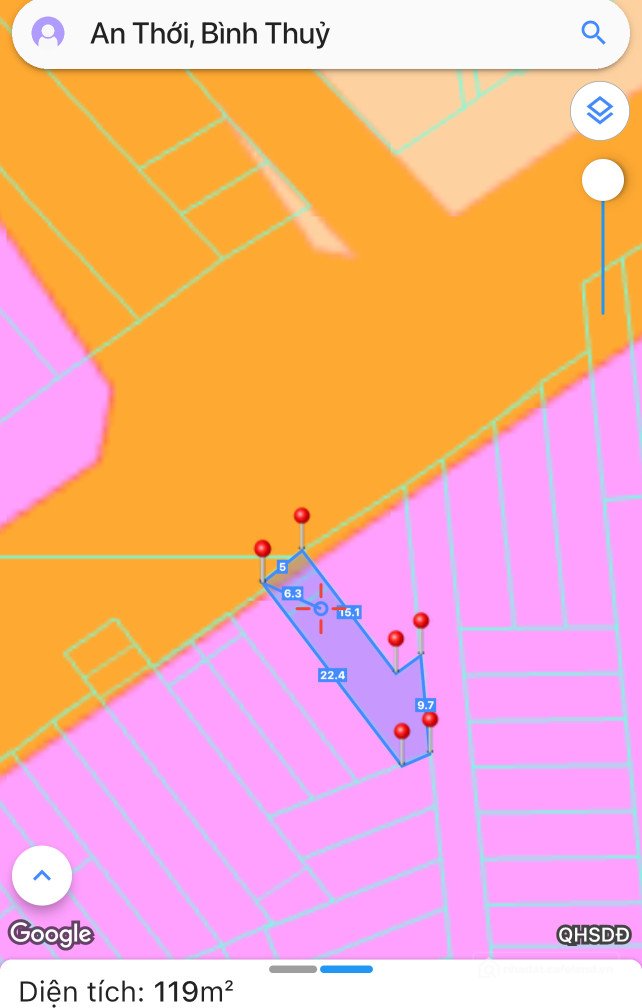
Task: Open the map layers button
Action: click(x=599, y=111)
